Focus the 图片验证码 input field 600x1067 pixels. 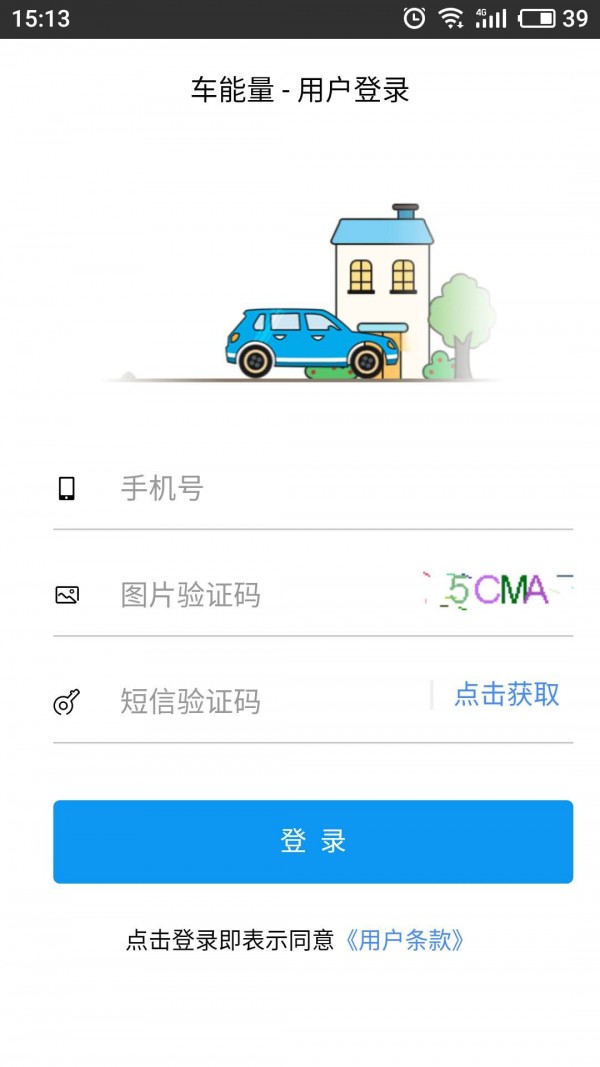(260, 595)
